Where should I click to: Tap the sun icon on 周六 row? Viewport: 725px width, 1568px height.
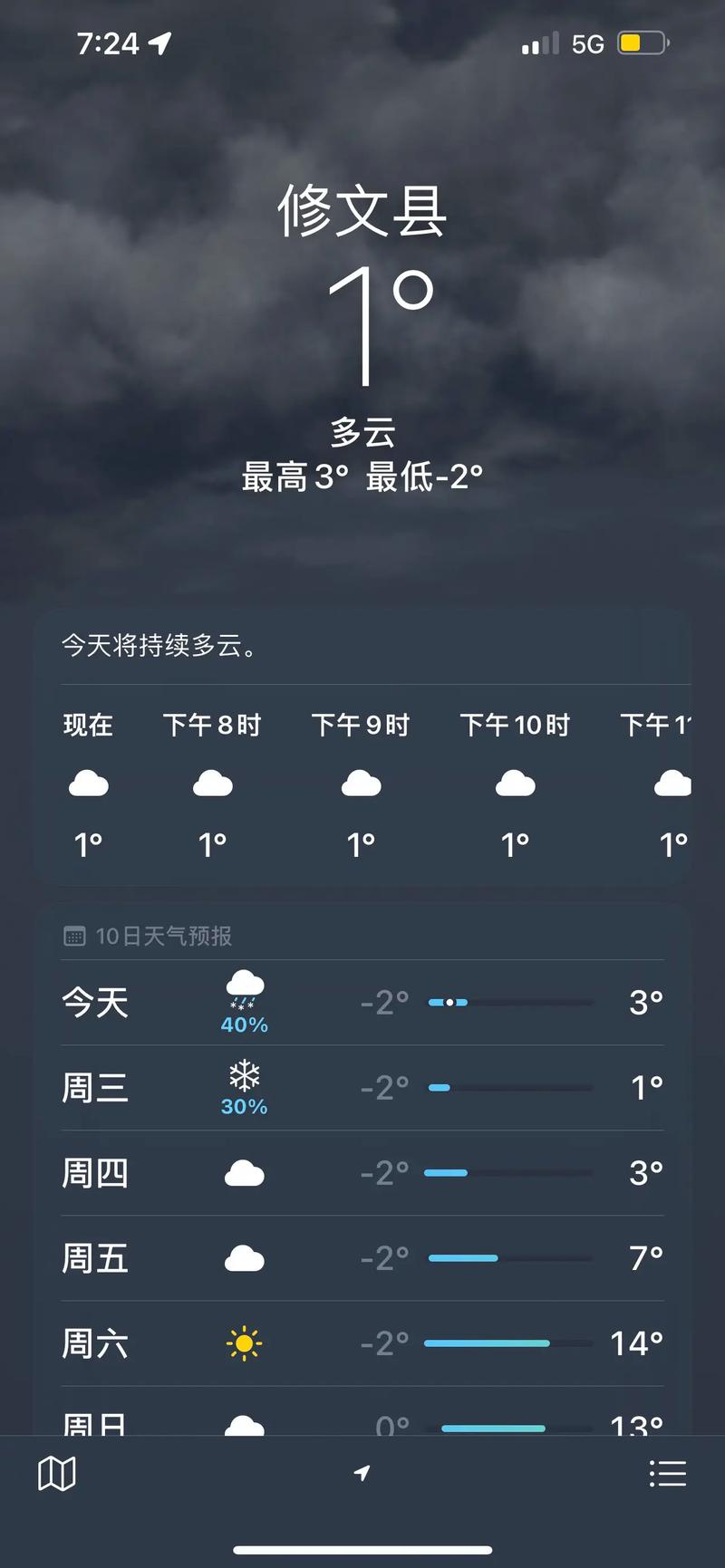coord(243,1343)
